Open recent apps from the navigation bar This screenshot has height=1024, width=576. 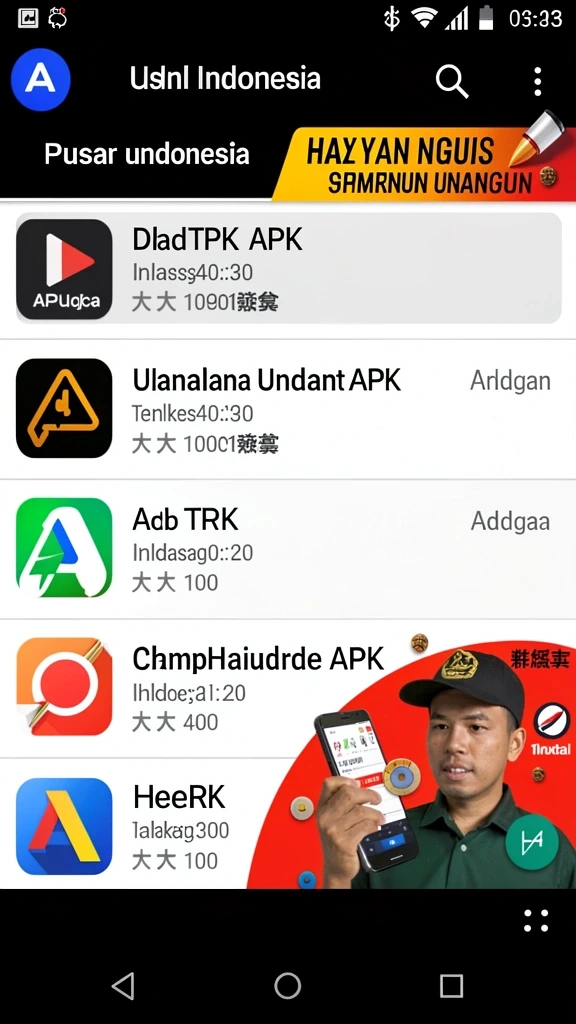click(x=451, y=985)
